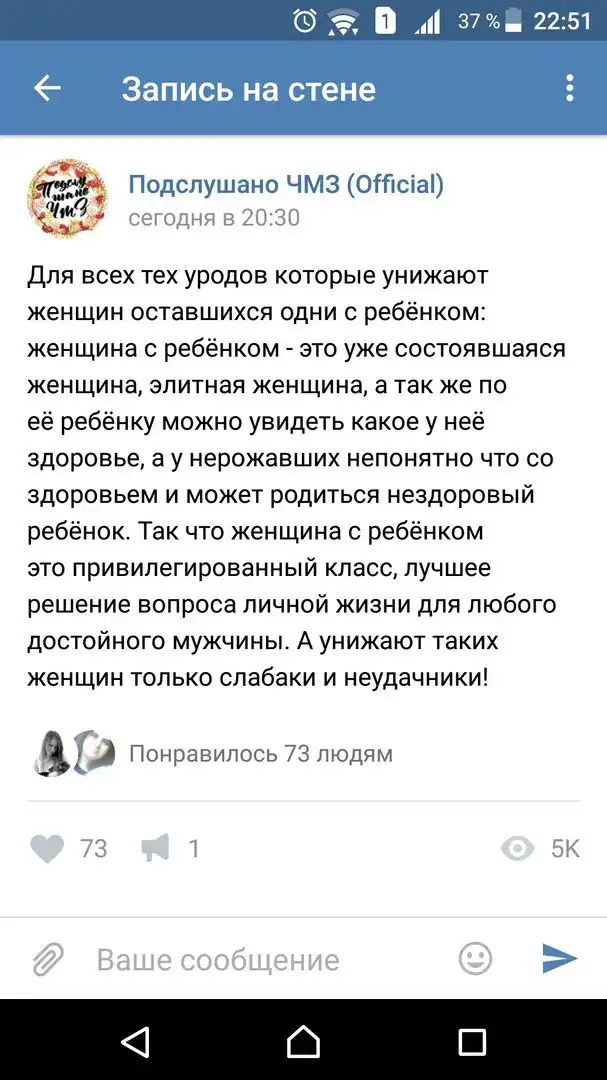This screenshot has height=1080, width=607.
Task: Send the comment with the arrow icon
Action: [559, 959]
